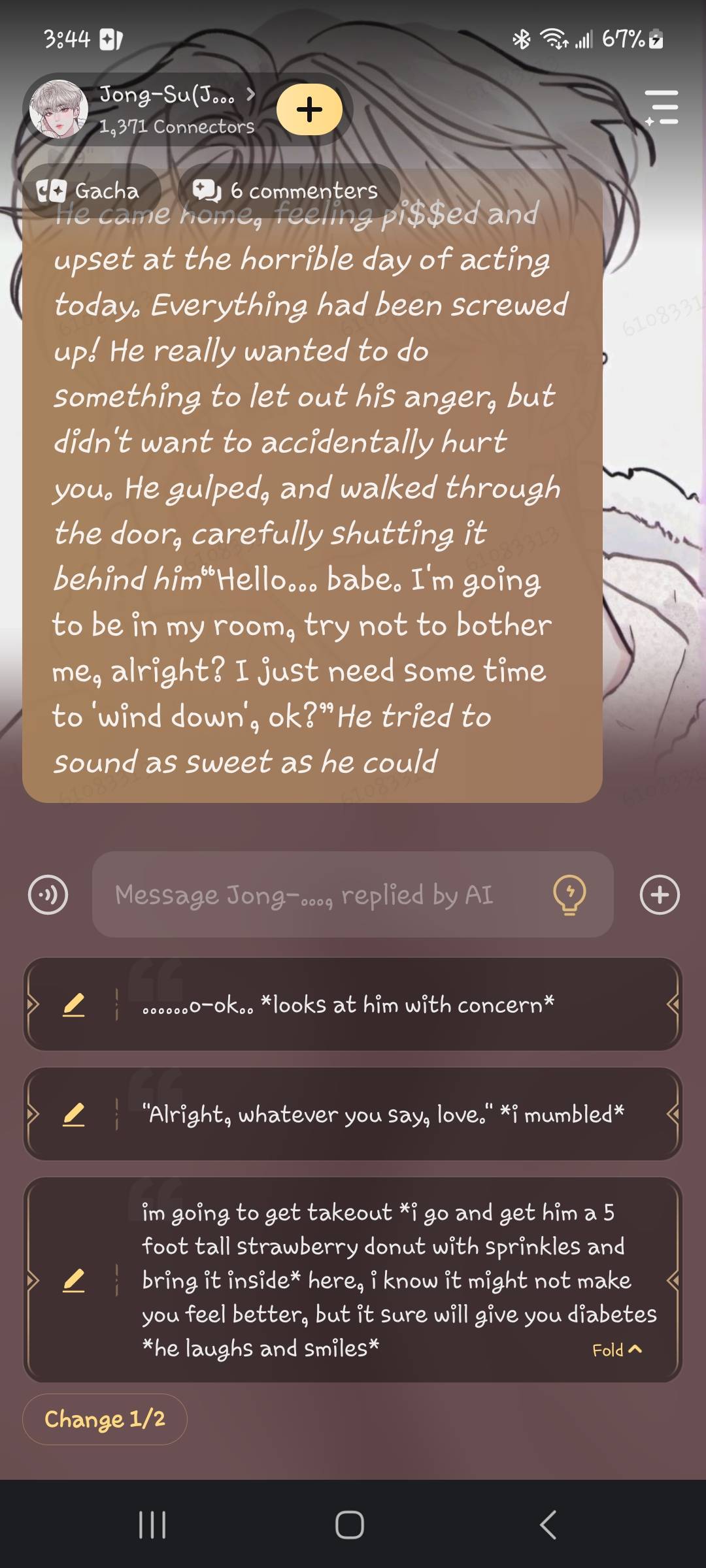The width and height of the screenshot is (706, 1568).
Task: Open Jong-Su's character profile
Action: [167, 108]
